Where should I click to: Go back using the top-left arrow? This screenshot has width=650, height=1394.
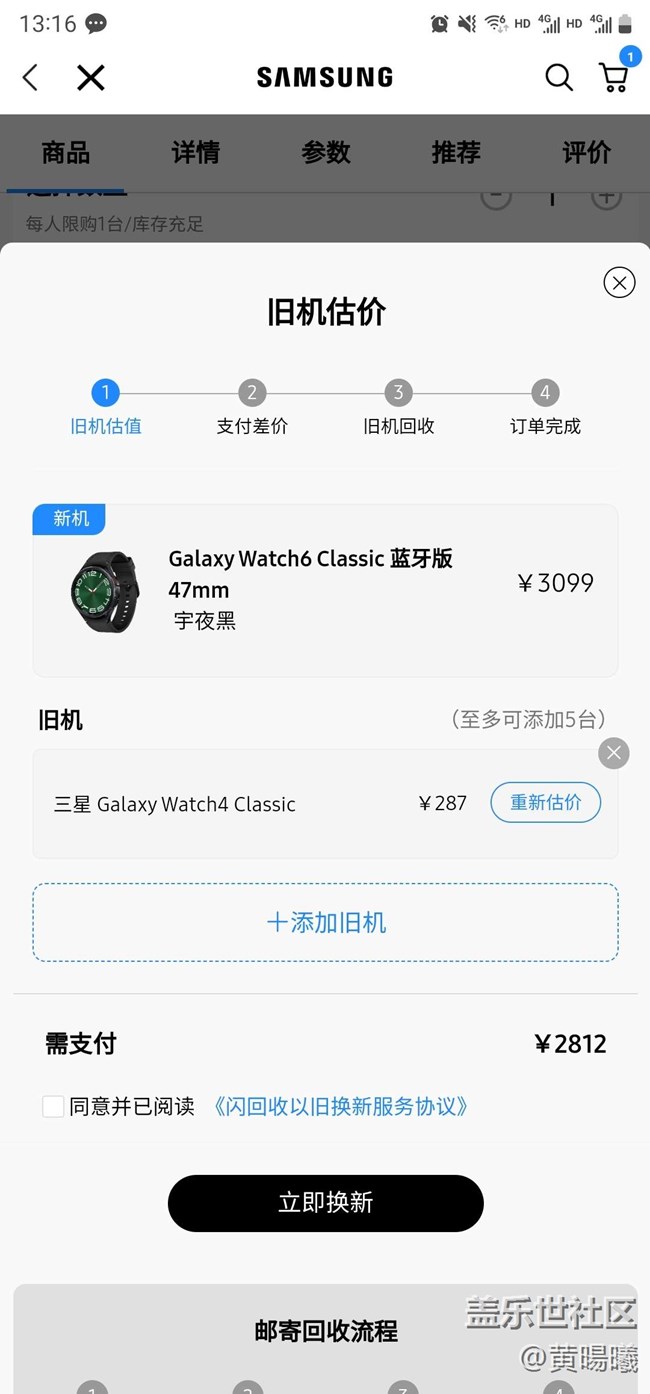coord(31,77)
